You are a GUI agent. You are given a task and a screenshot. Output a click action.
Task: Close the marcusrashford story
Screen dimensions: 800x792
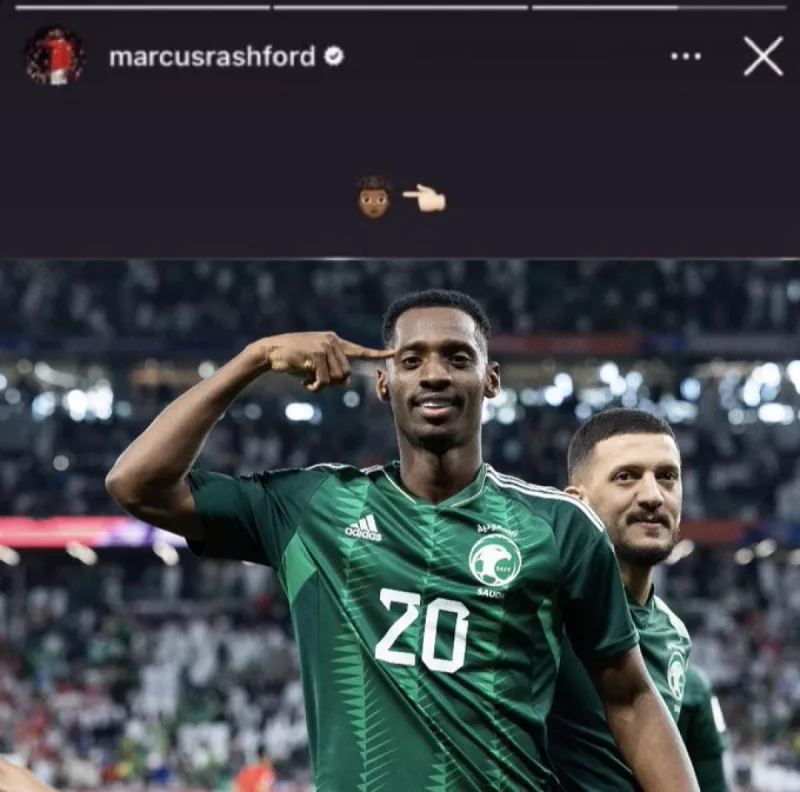(763, 56)
